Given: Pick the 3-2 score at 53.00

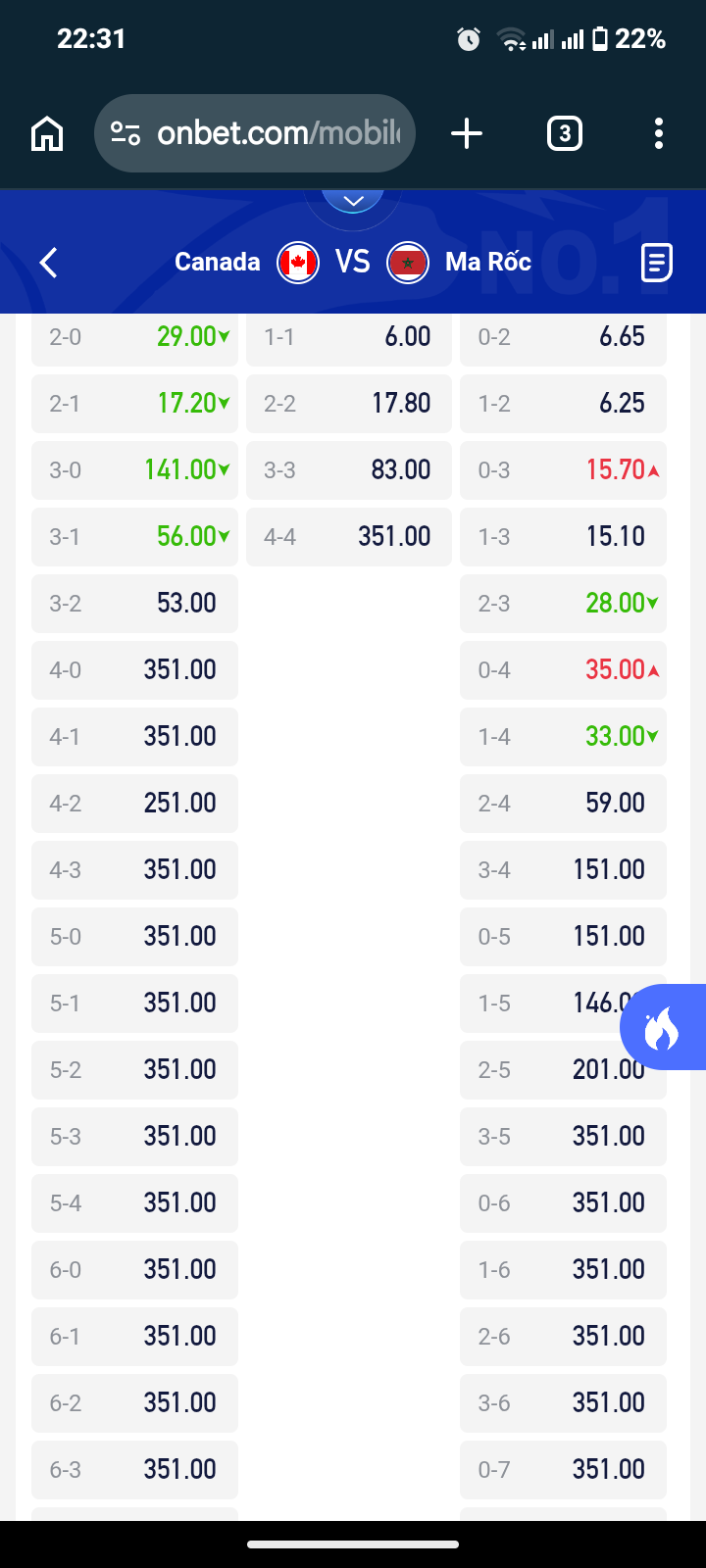Looking at the screenshot, I should click(134, 604).
